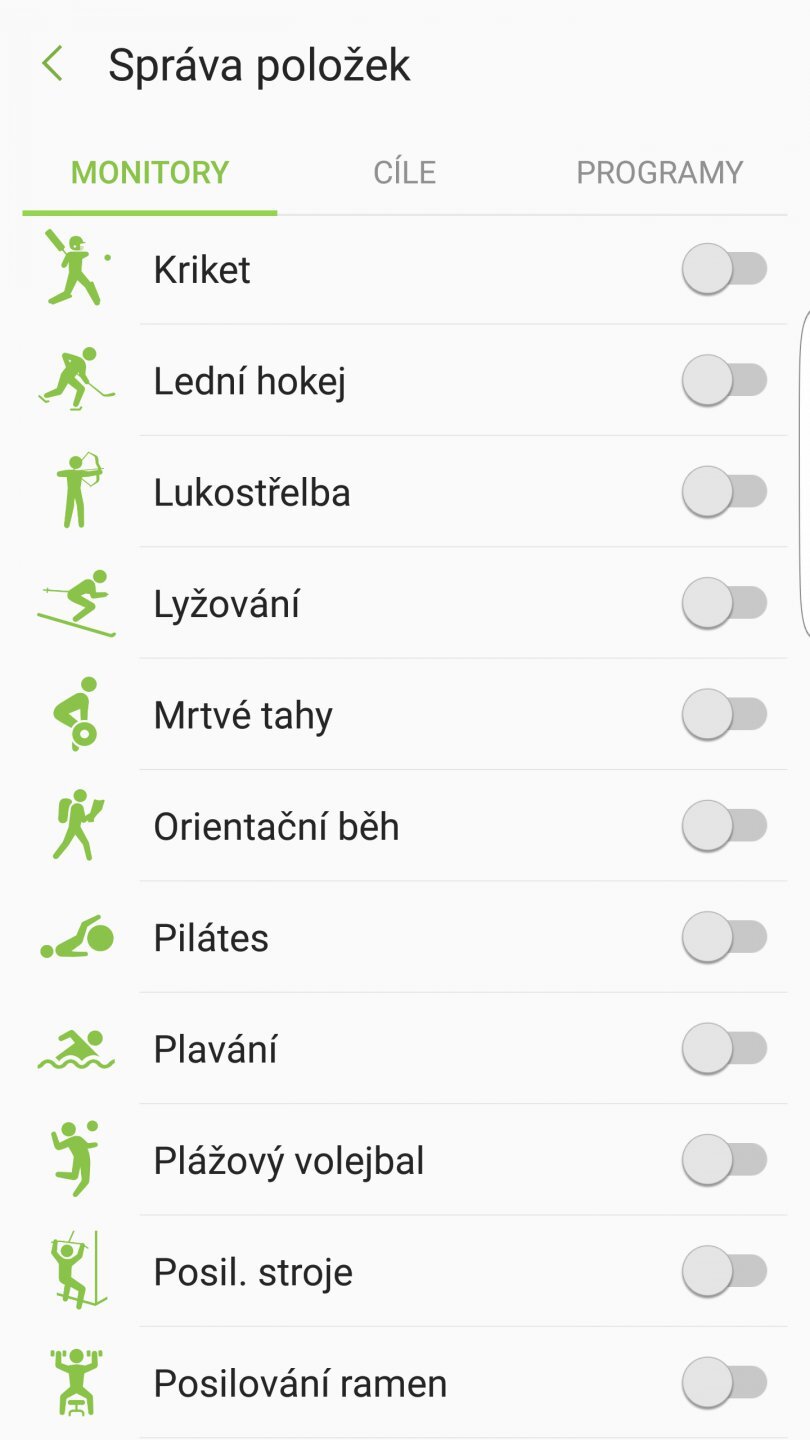The image size is (810, 1440).
Task: Switch to the CÍLE tab
Action: click(405, 171)
